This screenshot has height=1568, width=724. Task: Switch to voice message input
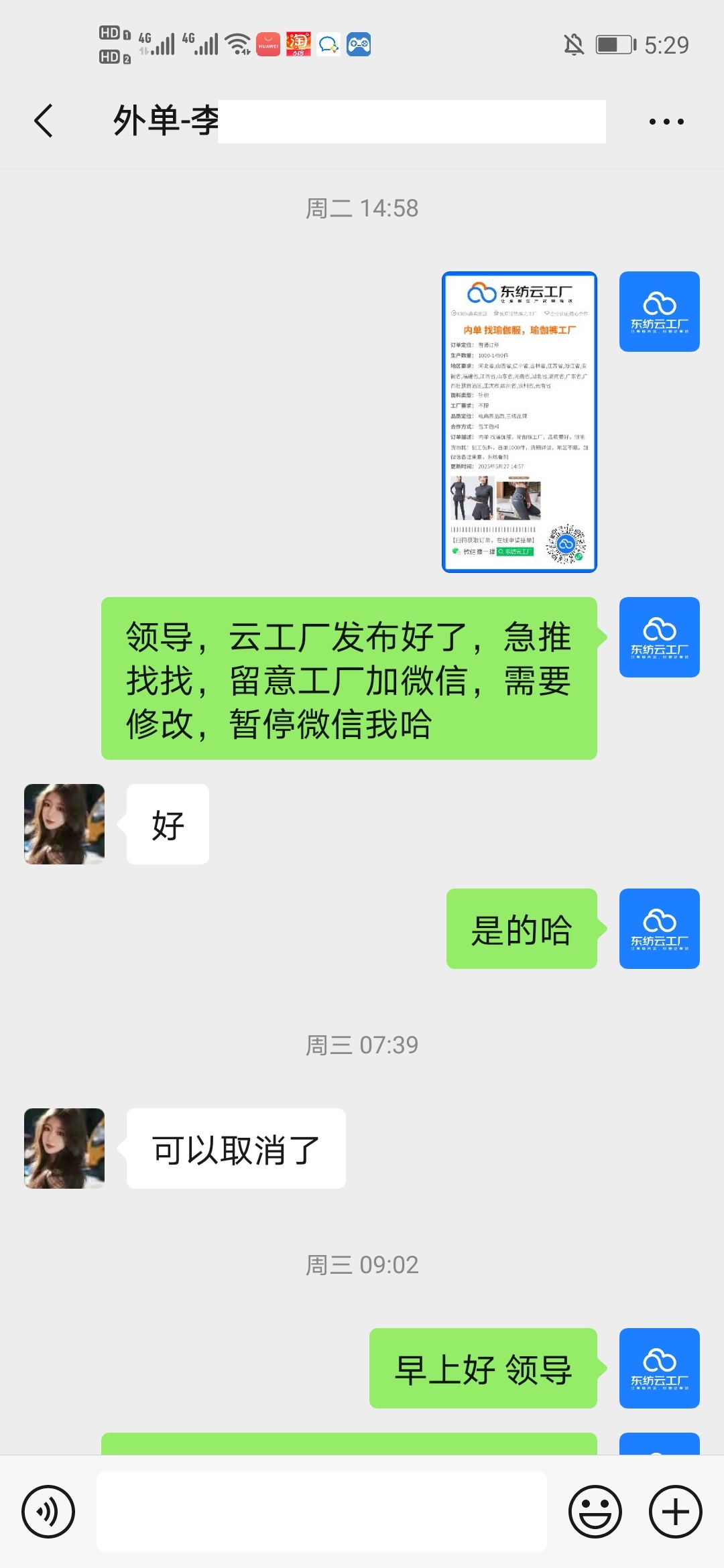(x=48, y=1512)
